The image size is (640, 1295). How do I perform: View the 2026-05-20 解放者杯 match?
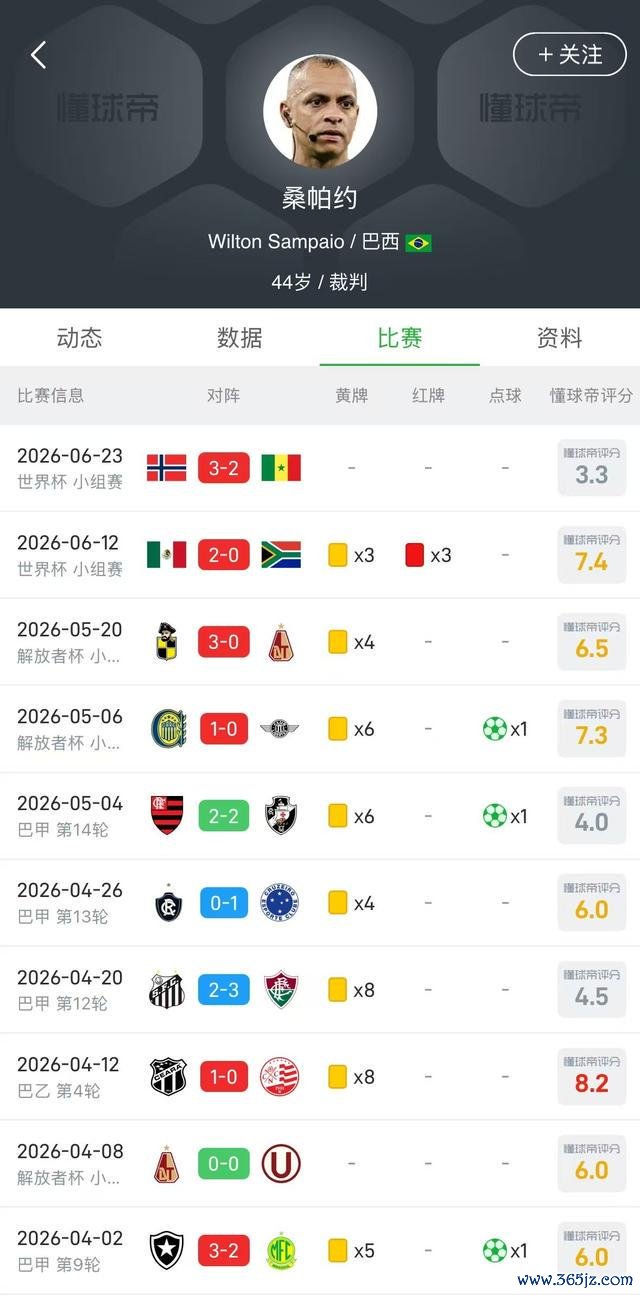320,642
